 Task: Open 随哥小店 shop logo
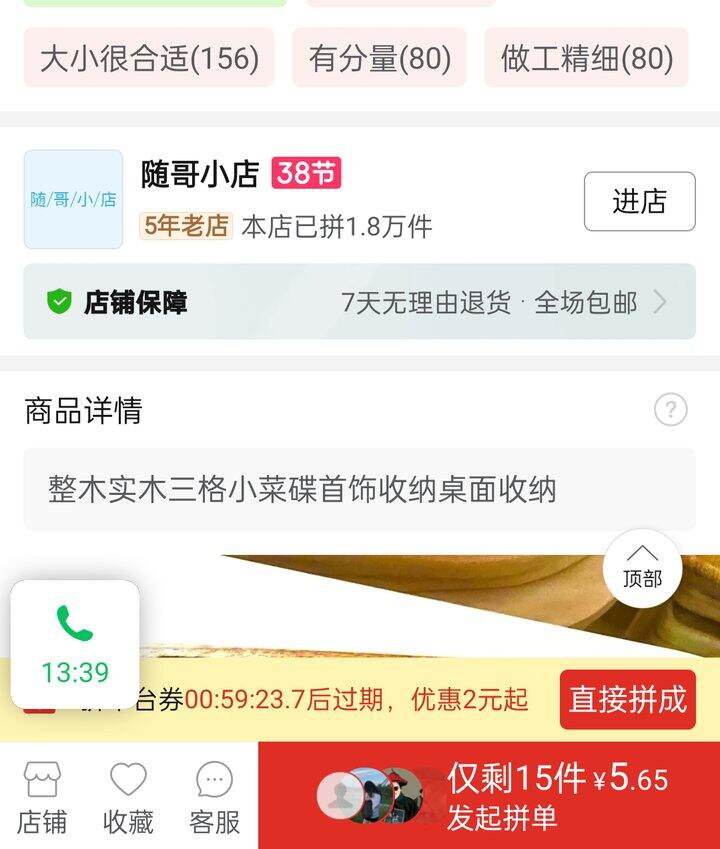73,199
